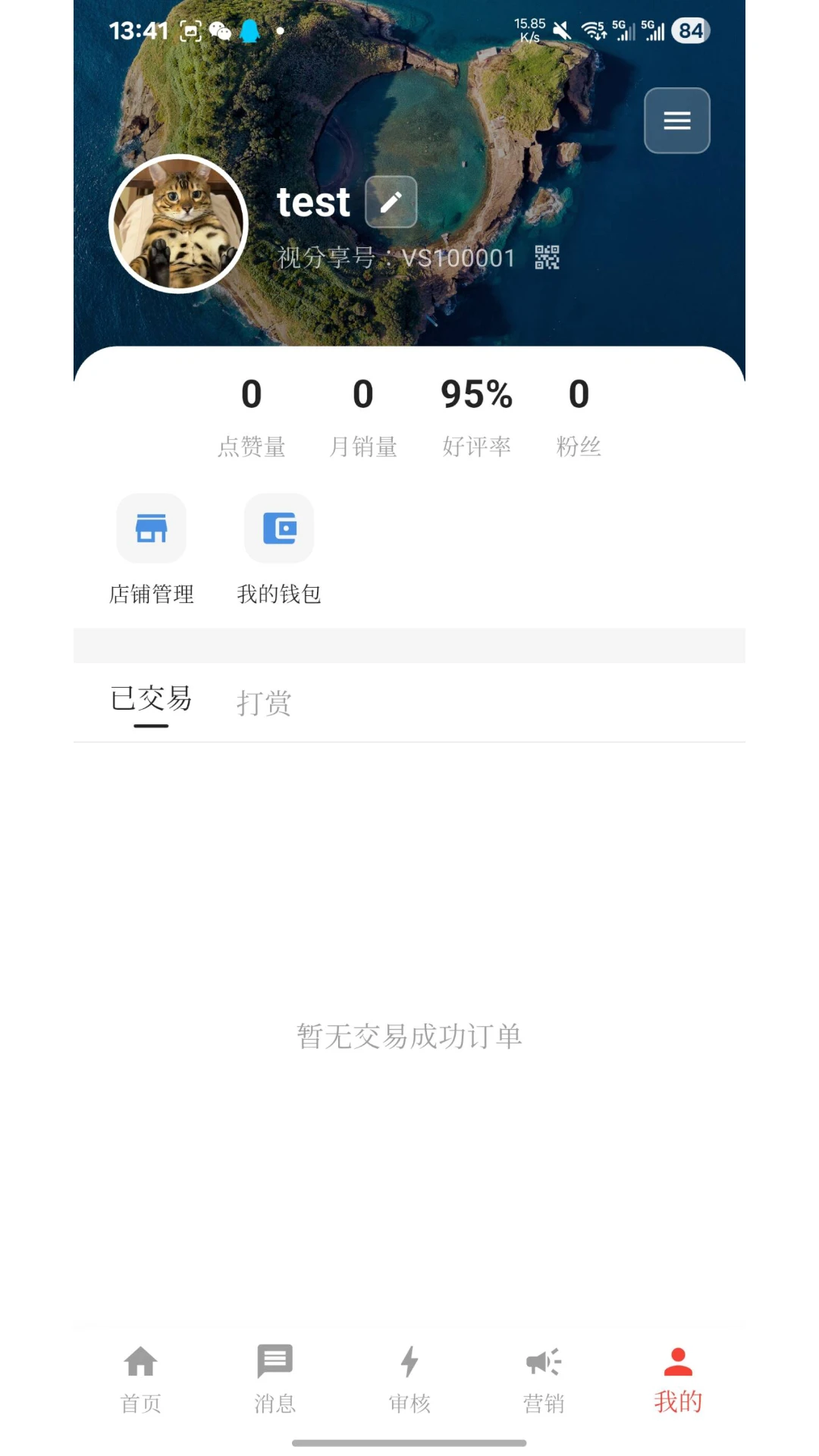This screenshot has height=1456, width=819.
Task: Tap the WeChat icon in the status bar
Action: [219, 30]
